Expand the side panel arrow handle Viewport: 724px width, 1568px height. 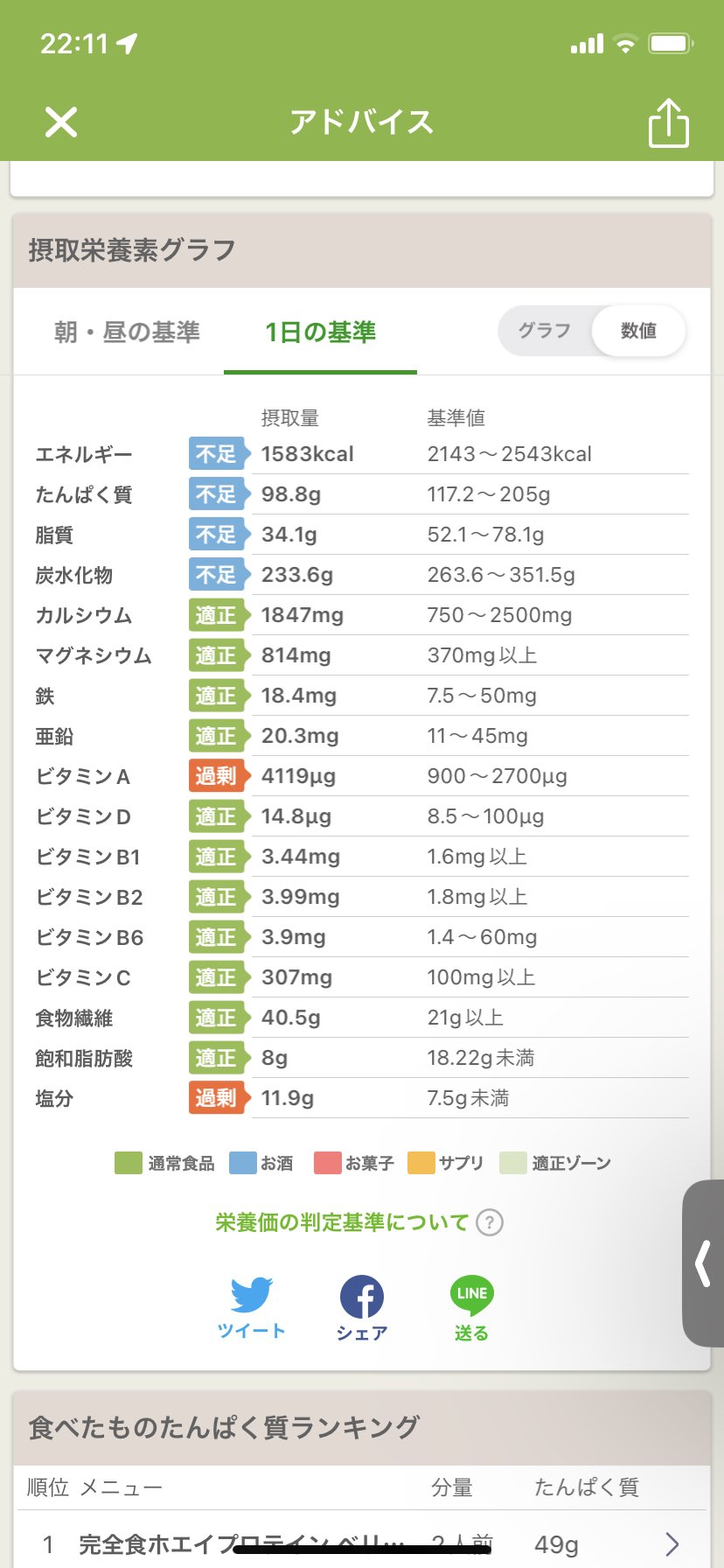[x=704, y=1263]
